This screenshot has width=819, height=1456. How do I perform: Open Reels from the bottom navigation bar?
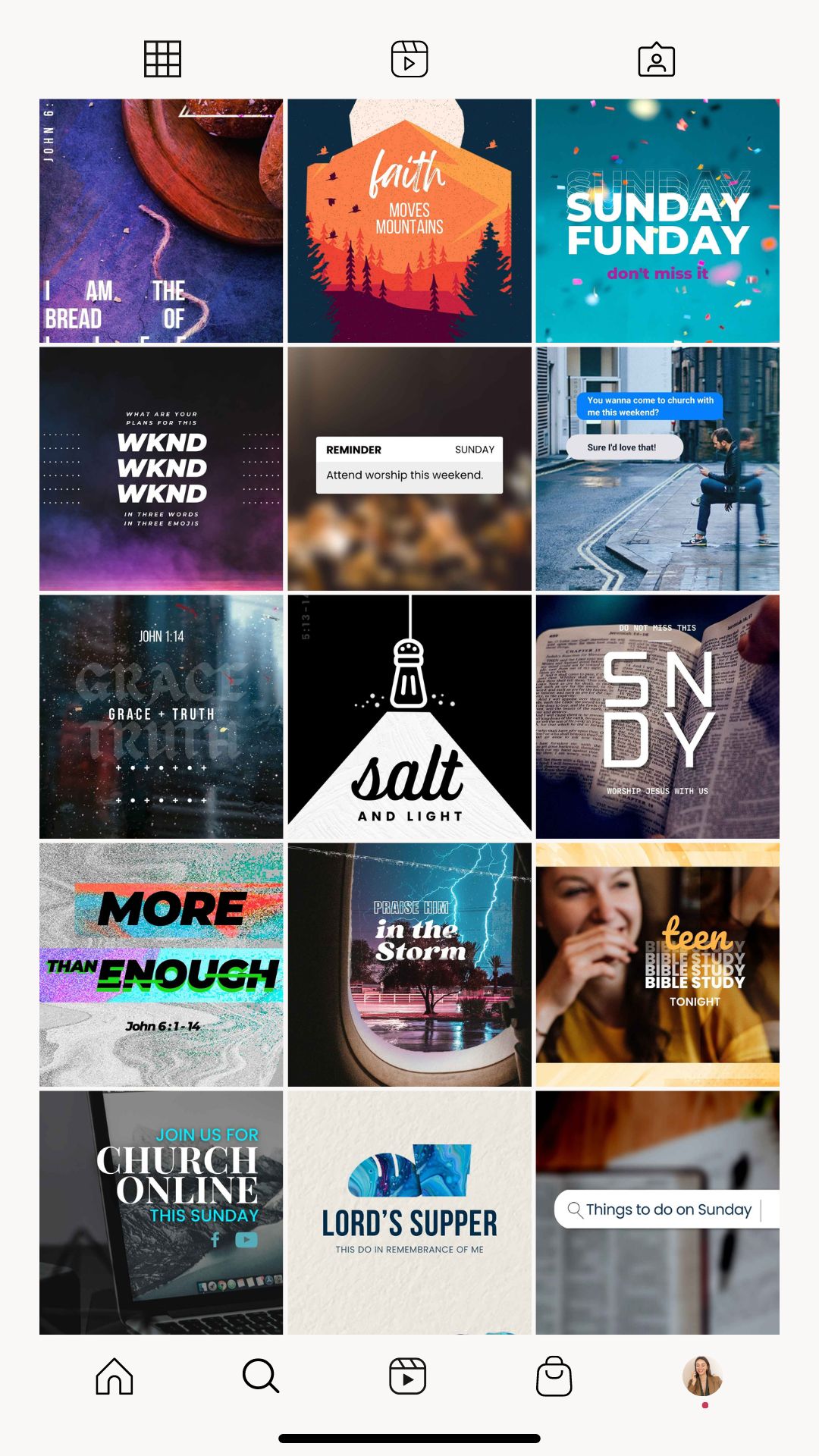pyautogui.click(x=408, y=1376)
